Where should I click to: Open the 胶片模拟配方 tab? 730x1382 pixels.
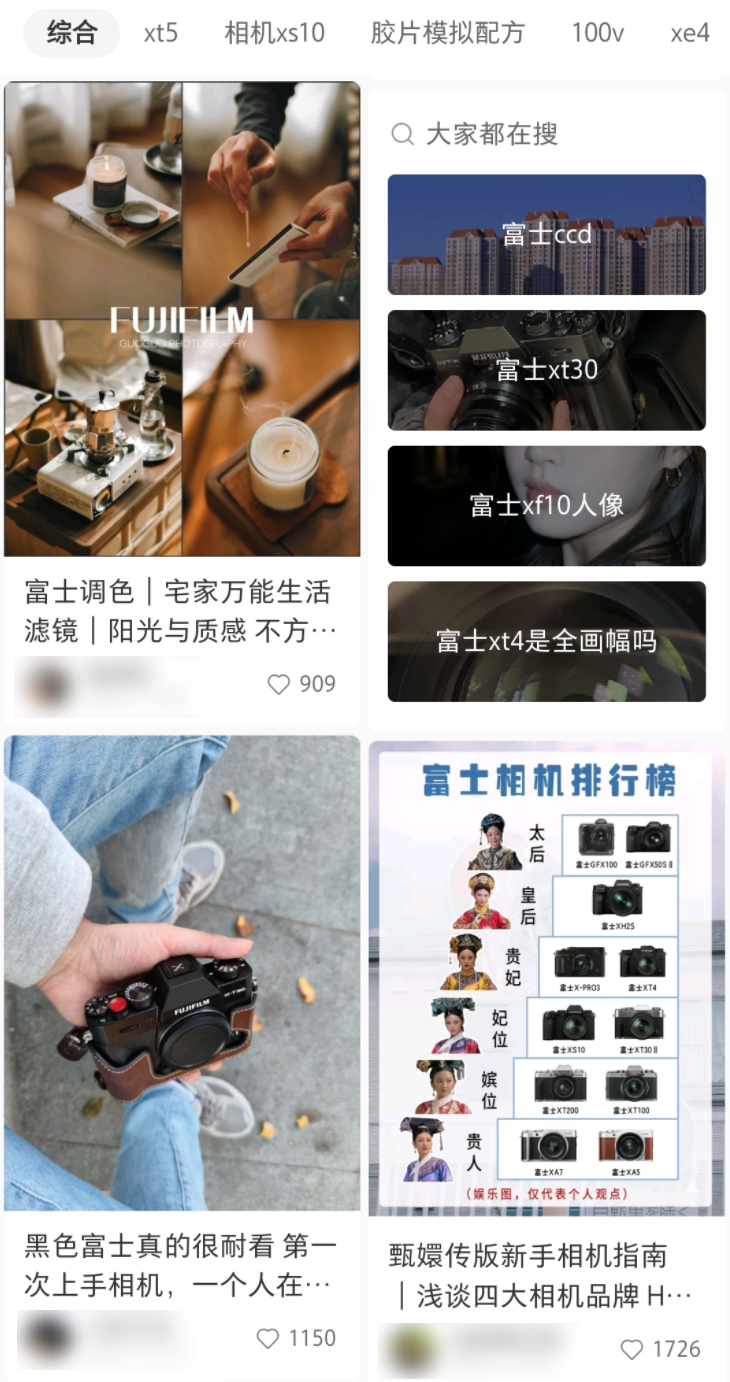click(x=447, y=33)
